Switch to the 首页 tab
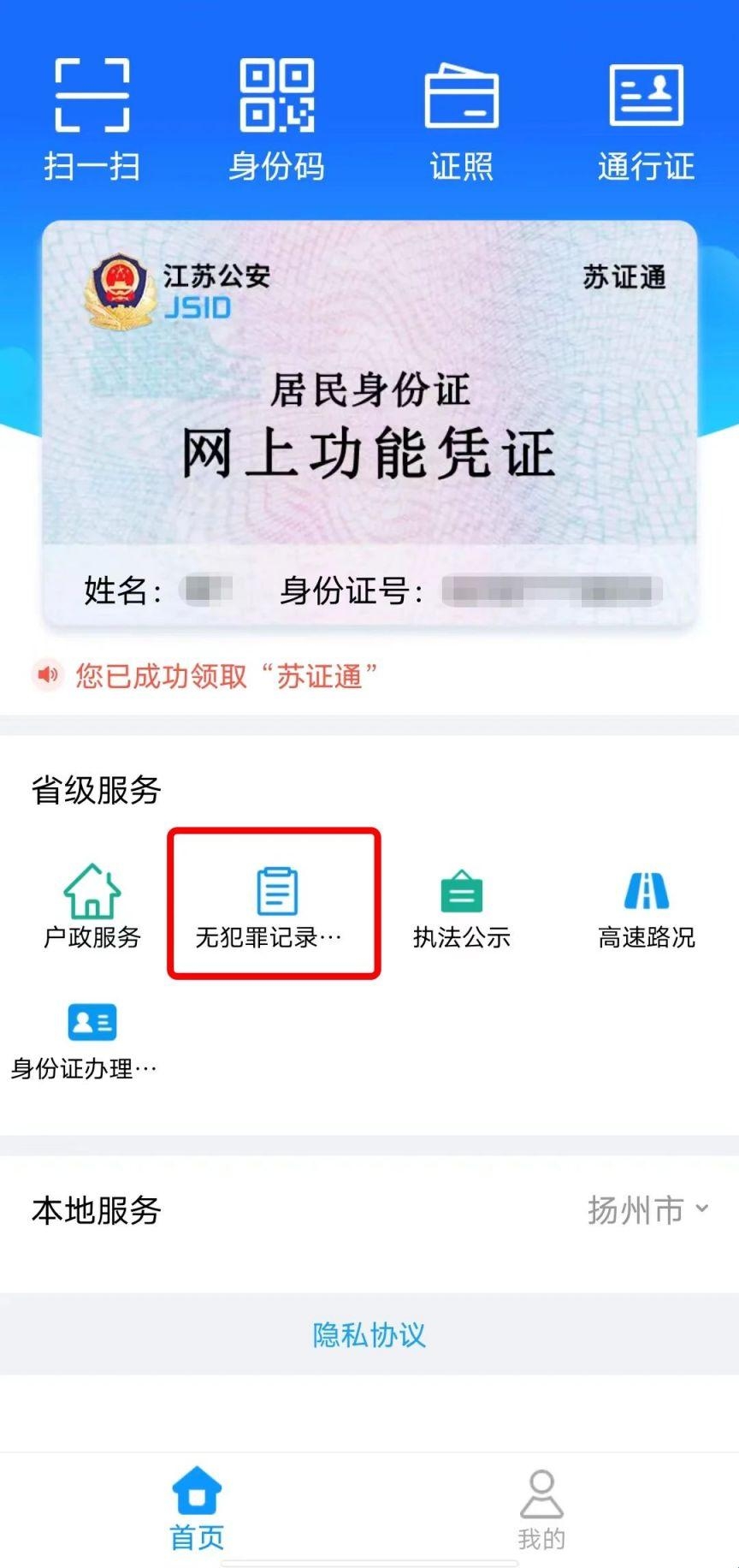The height and width of the screenshot is (1568, 739). click(197, 1509)
